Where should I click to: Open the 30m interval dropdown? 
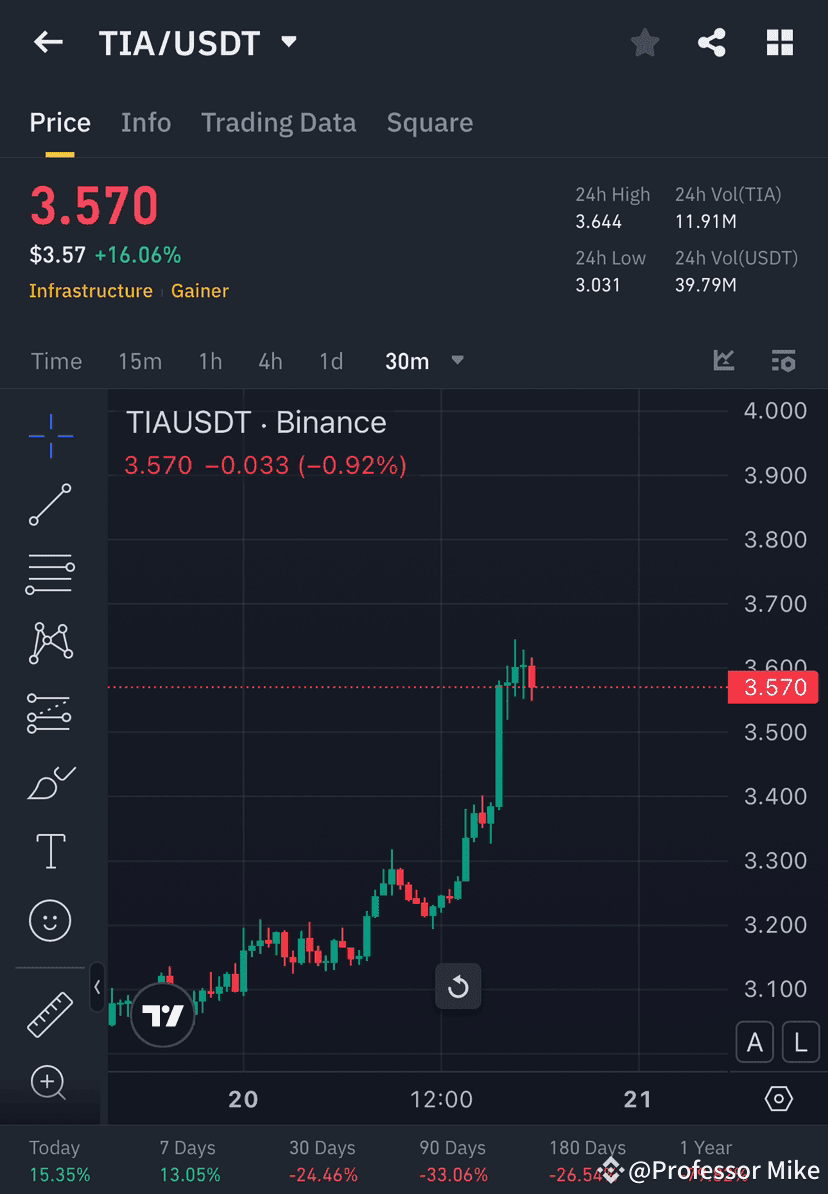click(424, 361)
